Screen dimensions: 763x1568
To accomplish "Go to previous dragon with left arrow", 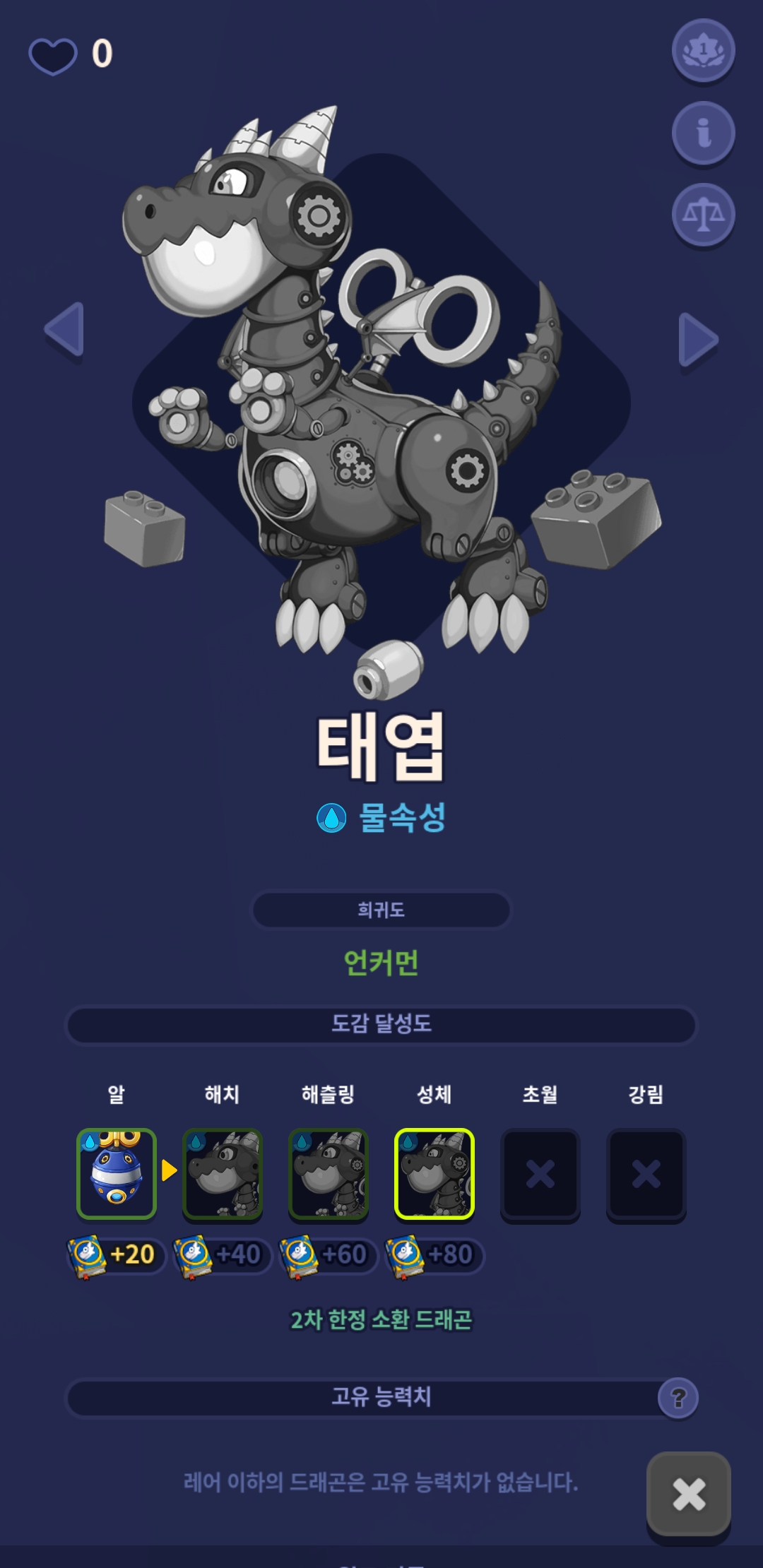I will tap(65, 331).
